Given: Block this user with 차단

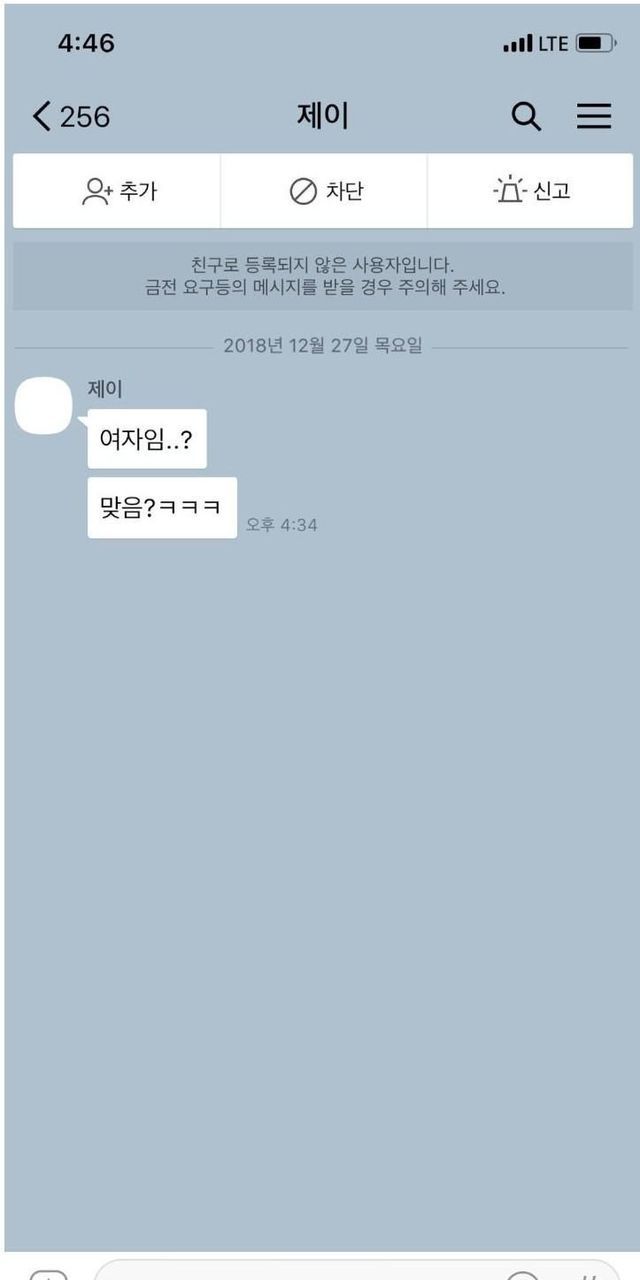Looking at the screenshot, I should pyautogui.click(x=325, y=191).
